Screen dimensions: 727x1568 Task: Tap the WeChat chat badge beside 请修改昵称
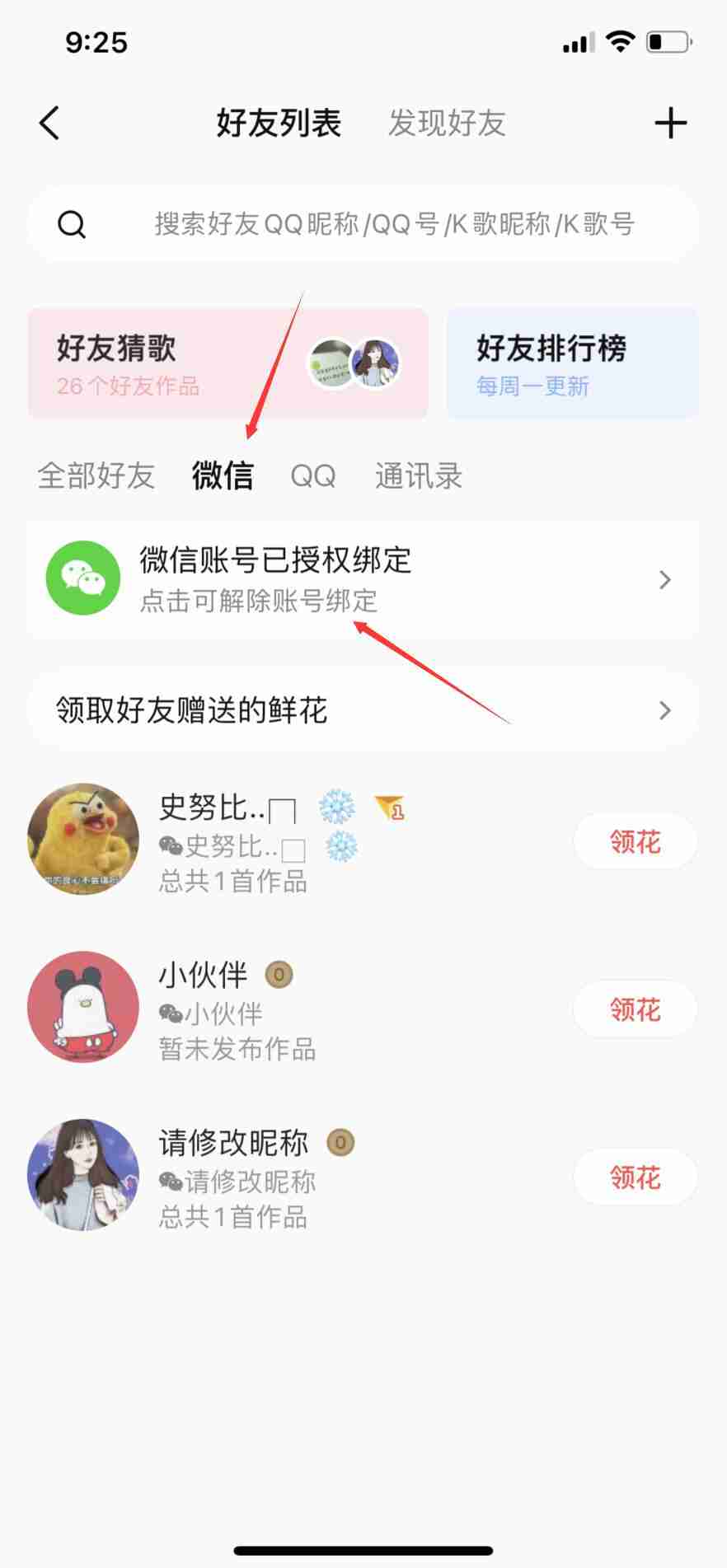click(x=171, y=1182)
